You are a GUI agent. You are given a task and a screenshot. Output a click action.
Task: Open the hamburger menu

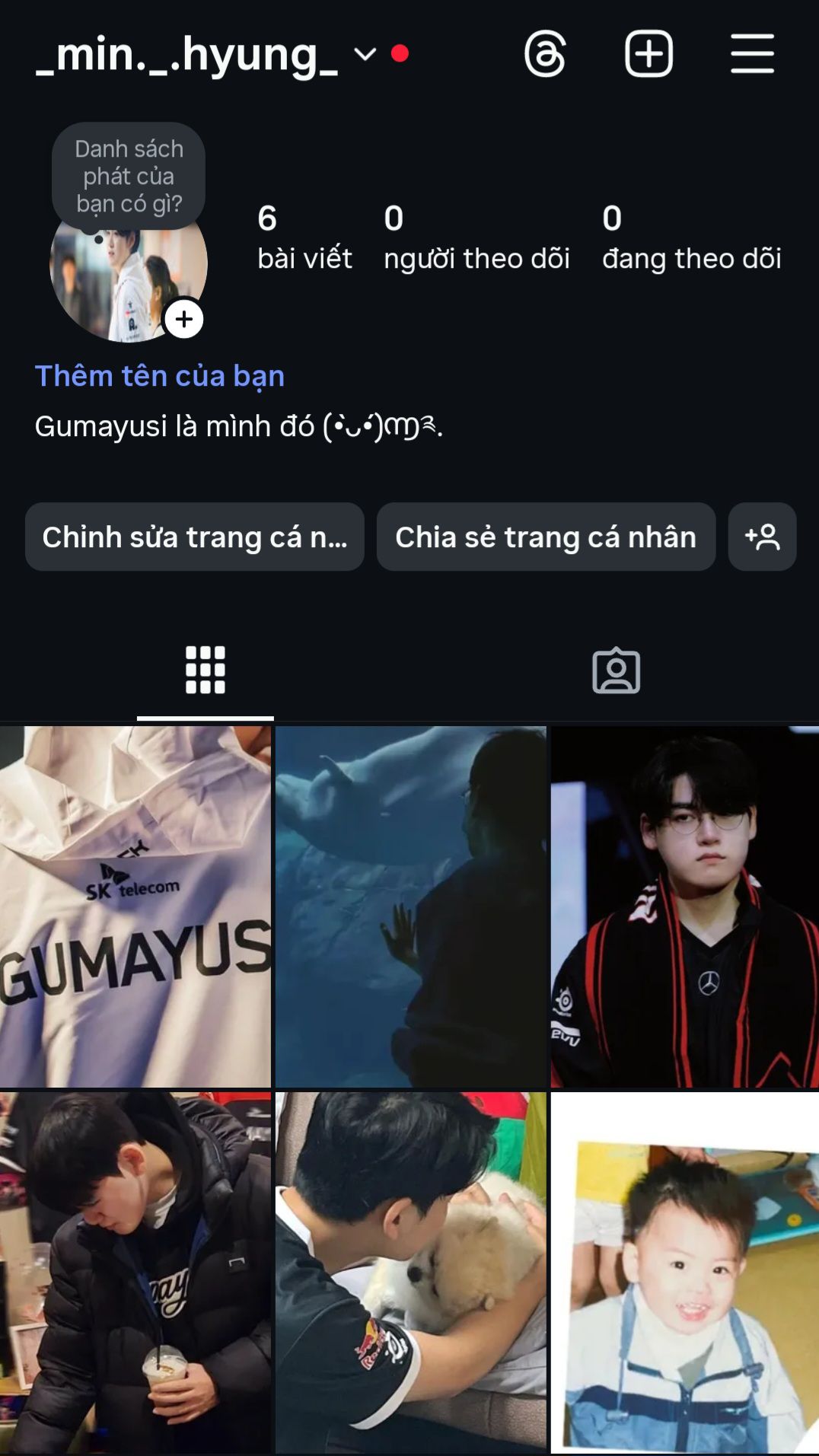[x=752, y=54]
